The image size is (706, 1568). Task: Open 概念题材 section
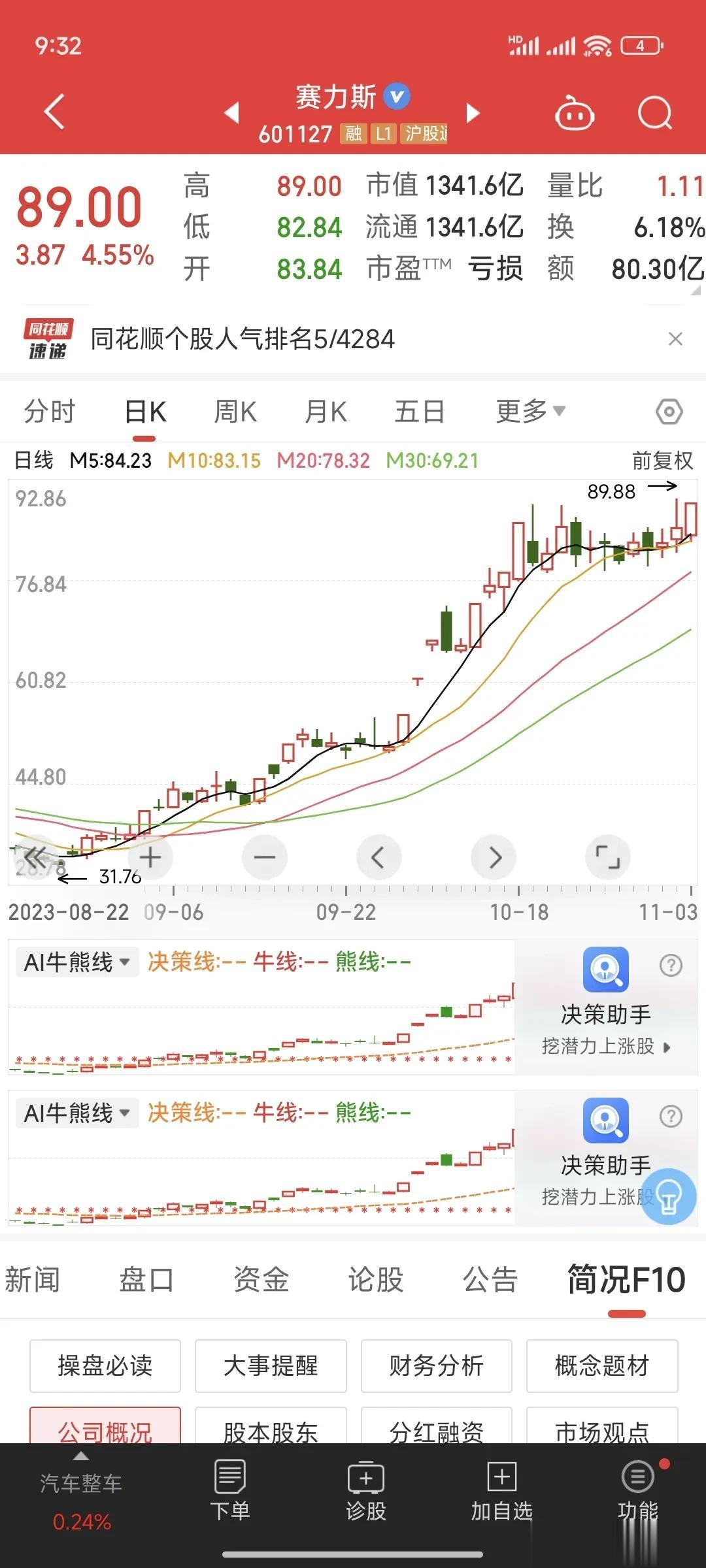tap(602, 1365)
